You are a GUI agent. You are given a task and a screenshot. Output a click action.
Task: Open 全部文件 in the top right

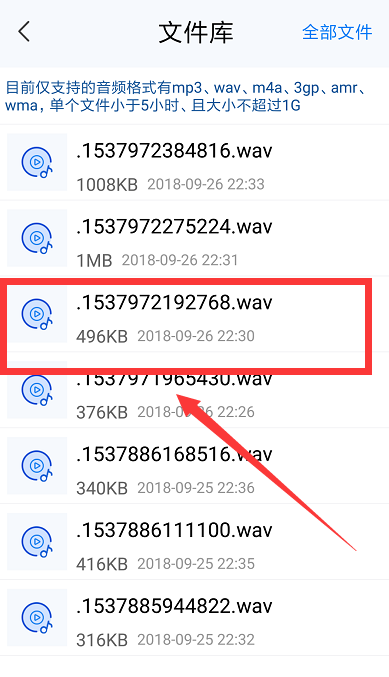coord(337,32)
